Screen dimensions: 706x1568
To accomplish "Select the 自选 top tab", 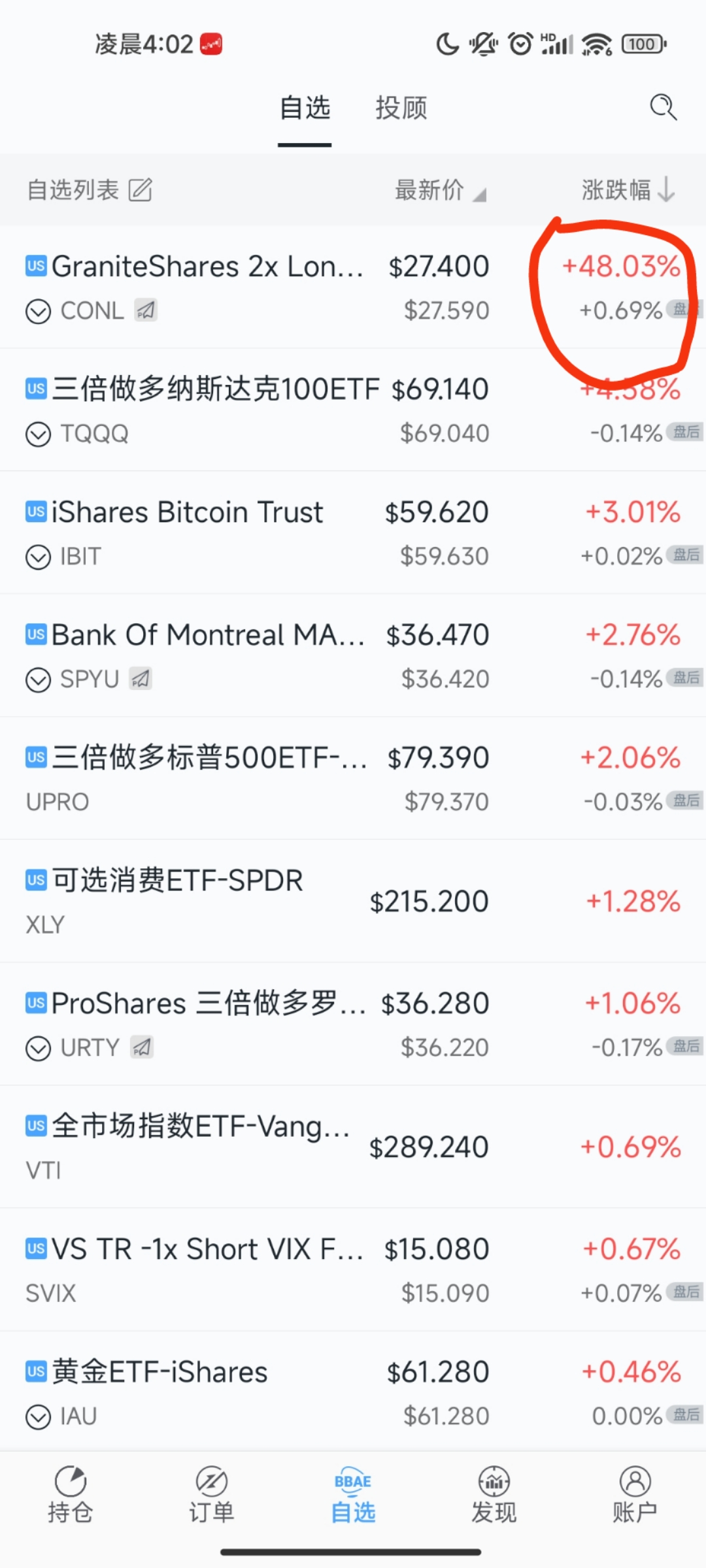I will tap(305, 108).
